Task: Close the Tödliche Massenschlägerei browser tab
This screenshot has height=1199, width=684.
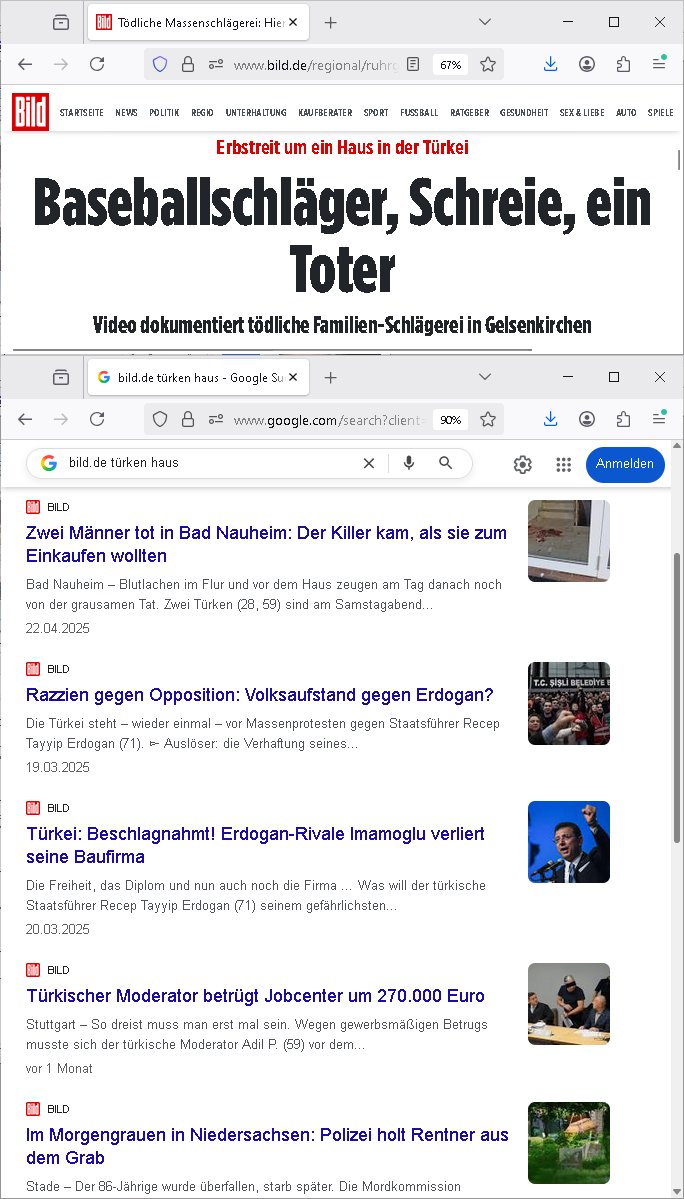Action: pyautogui.click(x=293, y=22)
